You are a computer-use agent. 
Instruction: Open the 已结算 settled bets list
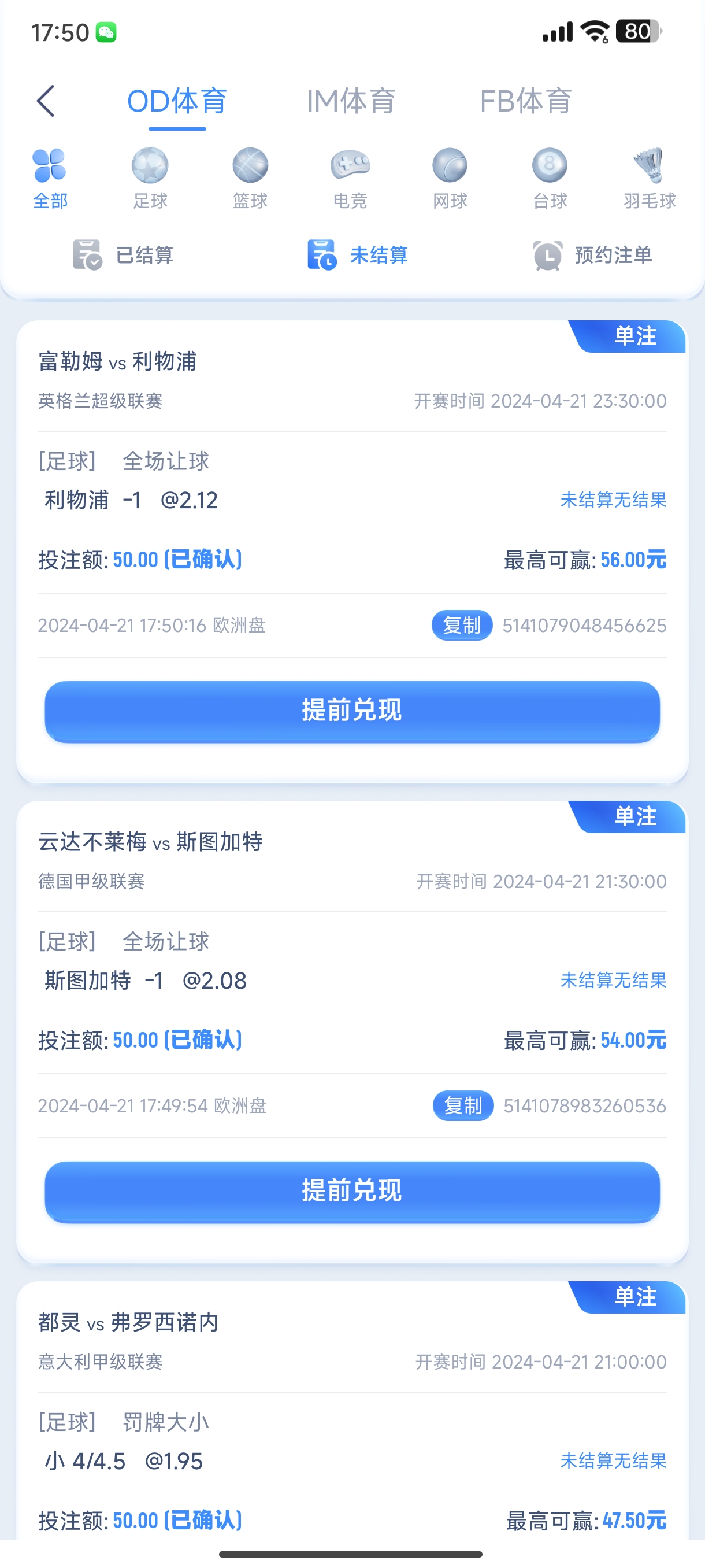[124, 255]
